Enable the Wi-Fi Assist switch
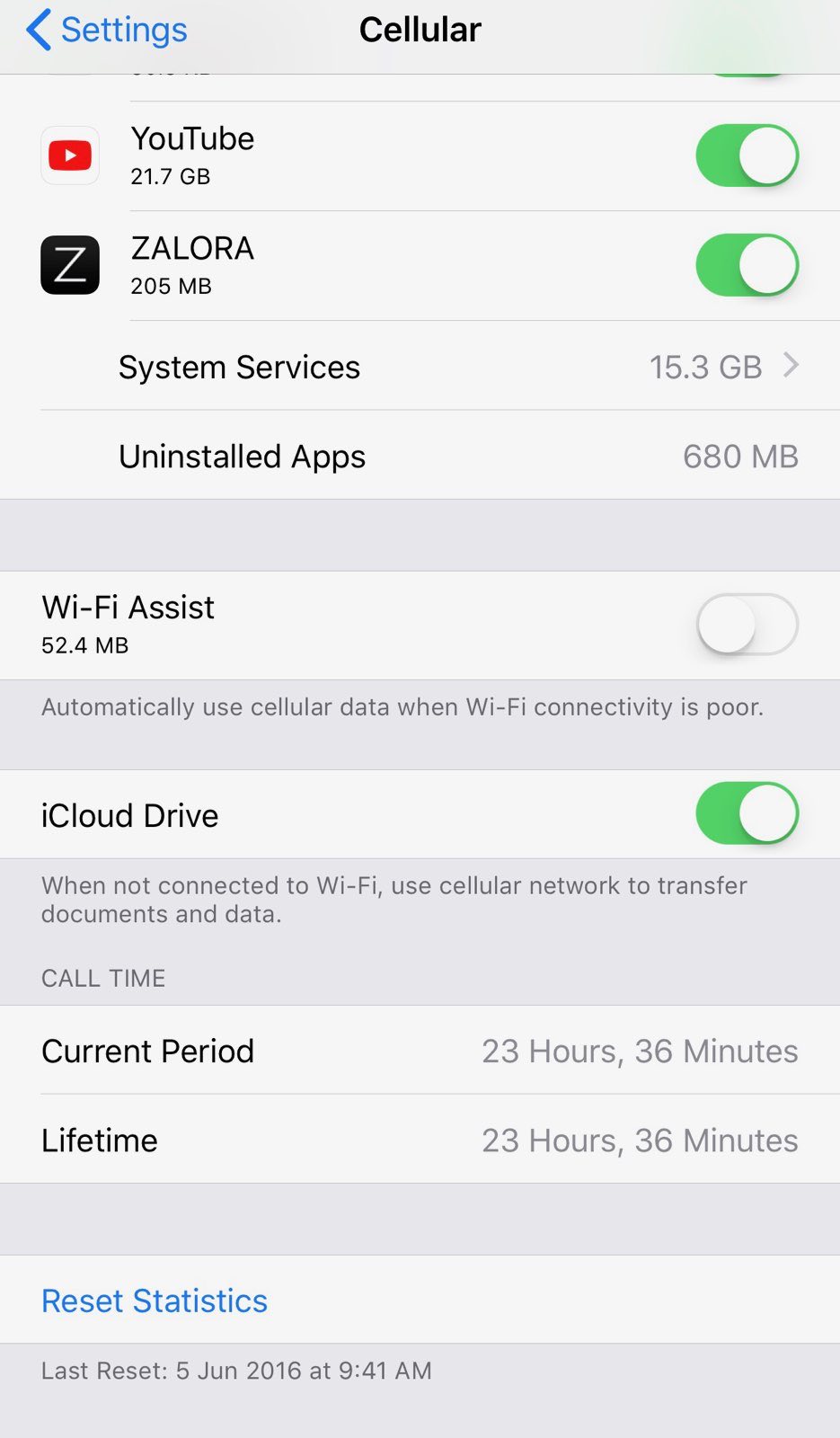 pyautogui.click(x=747, y=624)
